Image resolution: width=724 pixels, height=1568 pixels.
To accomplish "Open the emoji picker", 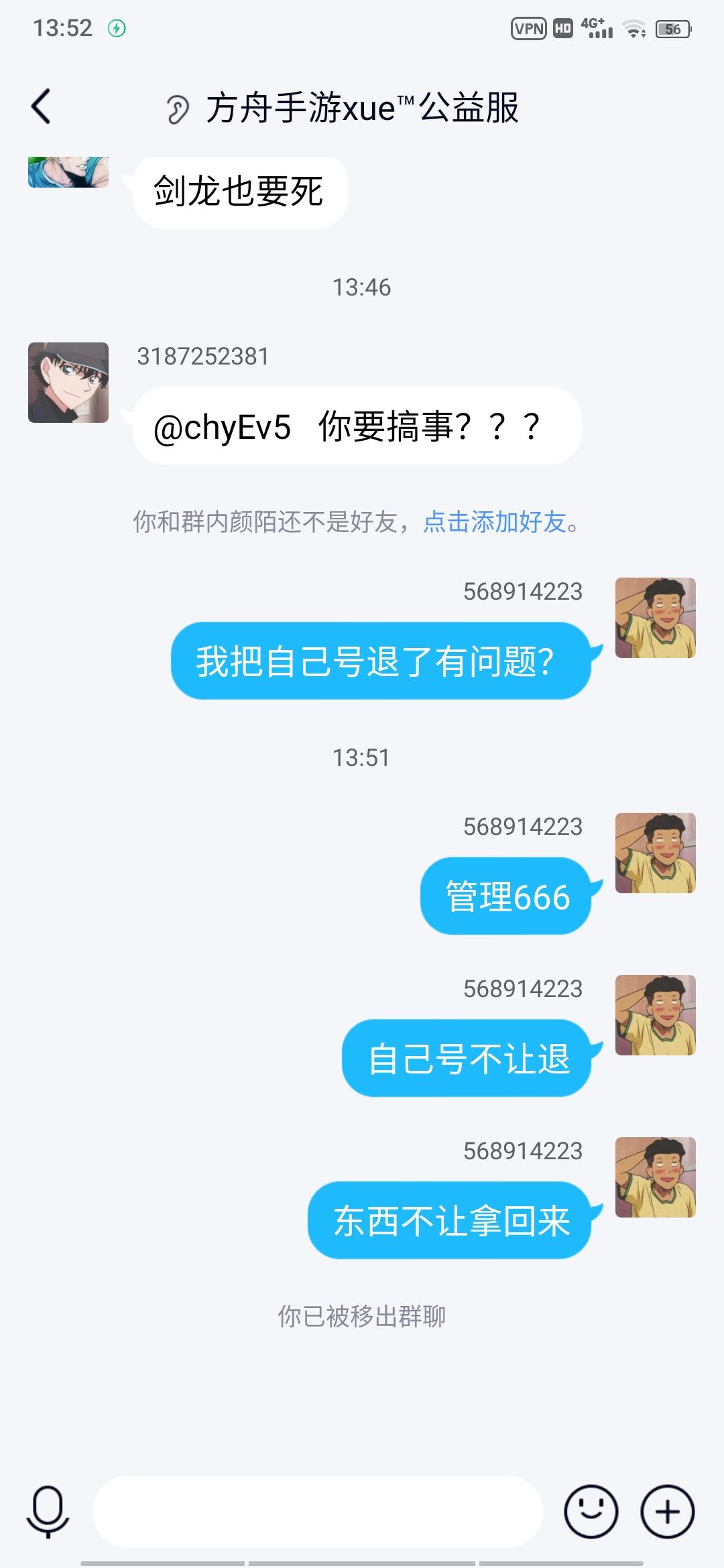I will tap(591, 1511).
